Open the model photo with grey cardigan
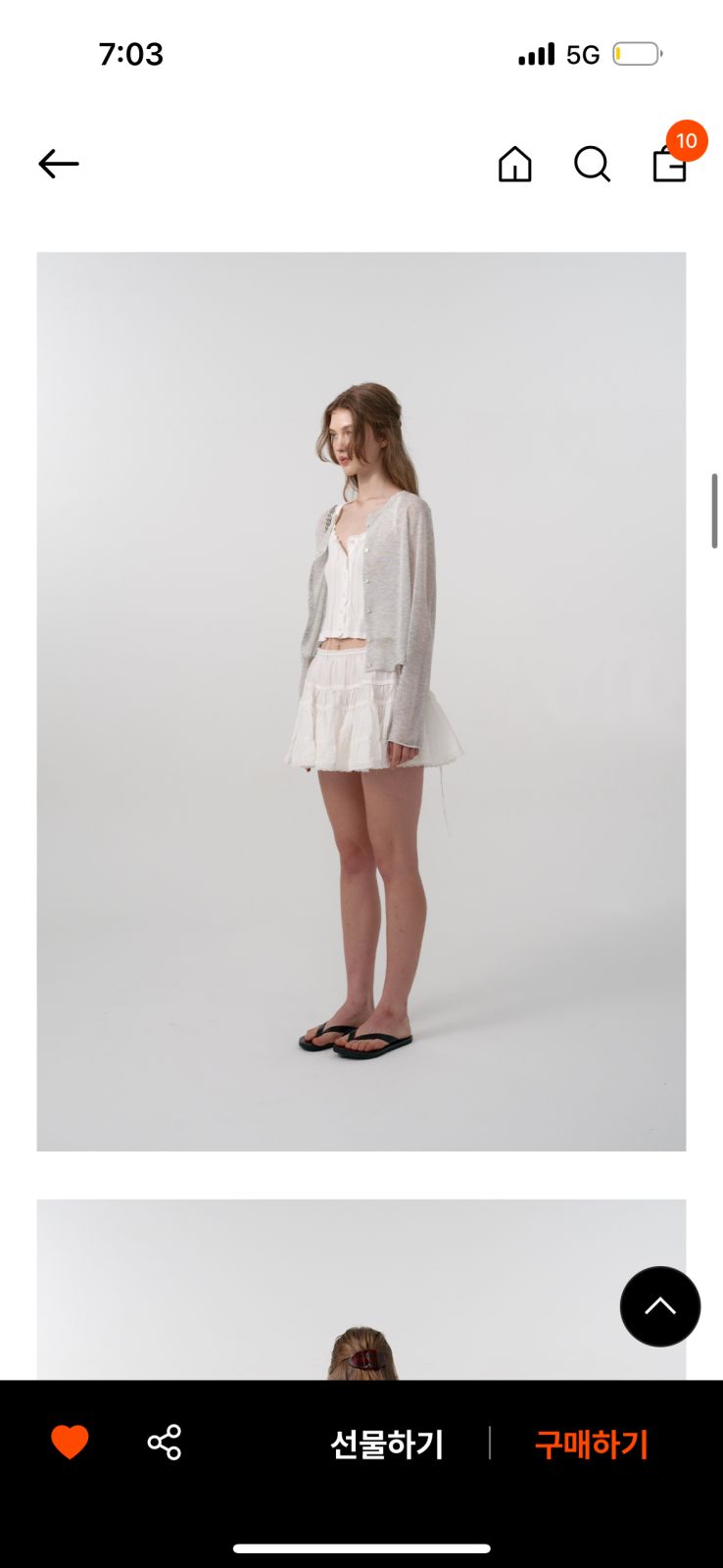Image resolution: width=723 pixels, height=1568 pixels. 361,702
